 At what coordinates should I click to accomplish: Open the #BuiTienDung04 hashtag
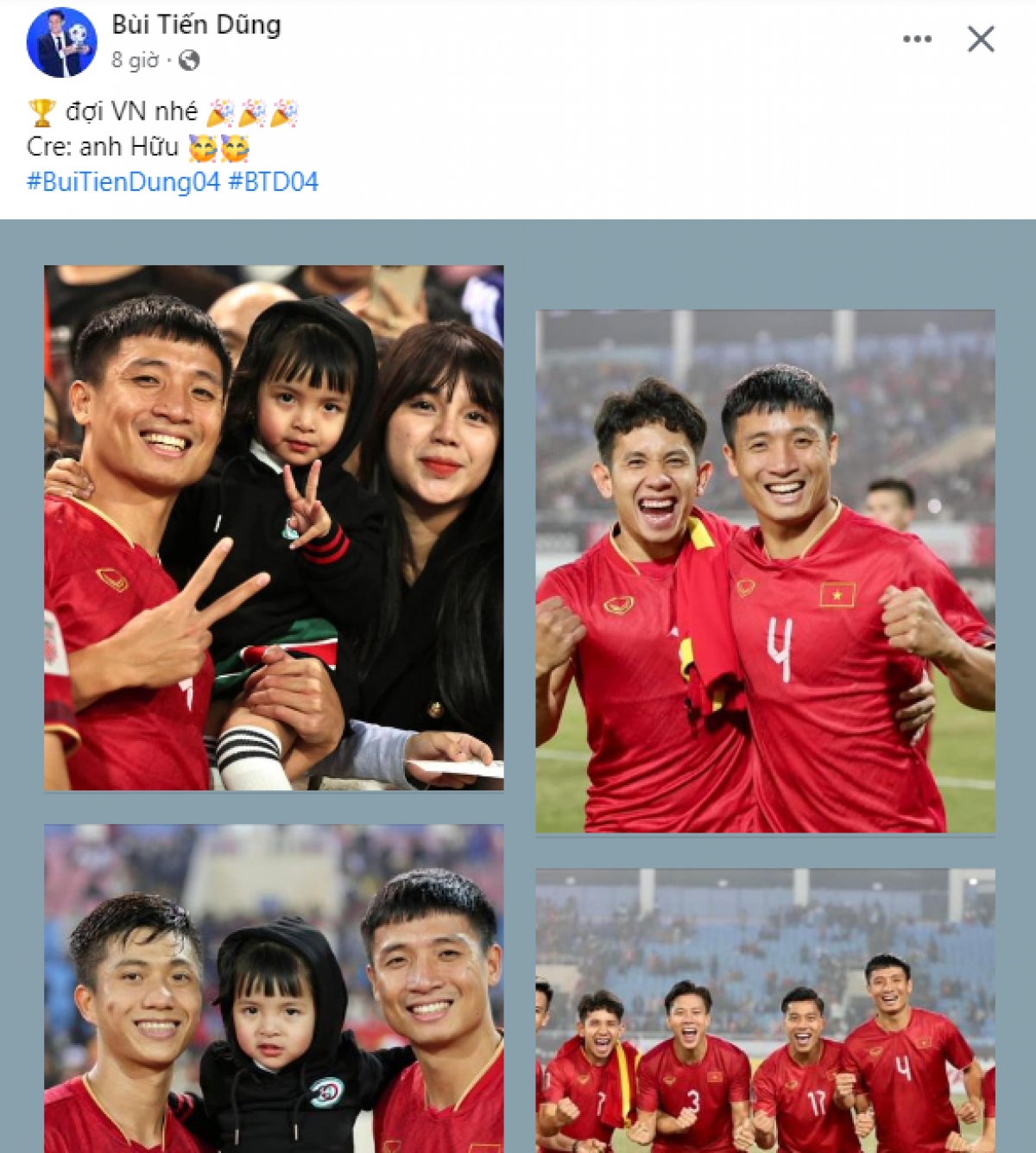(123, 182)
